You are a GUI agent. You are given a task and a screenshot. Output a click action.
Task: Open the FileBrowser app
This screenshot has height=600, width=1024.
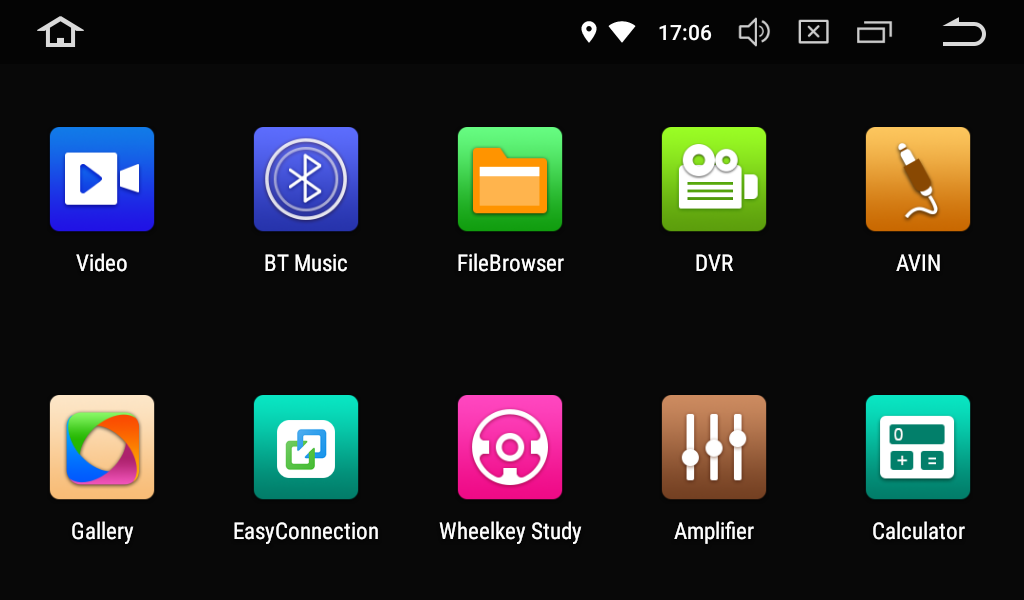pos(510,179)
